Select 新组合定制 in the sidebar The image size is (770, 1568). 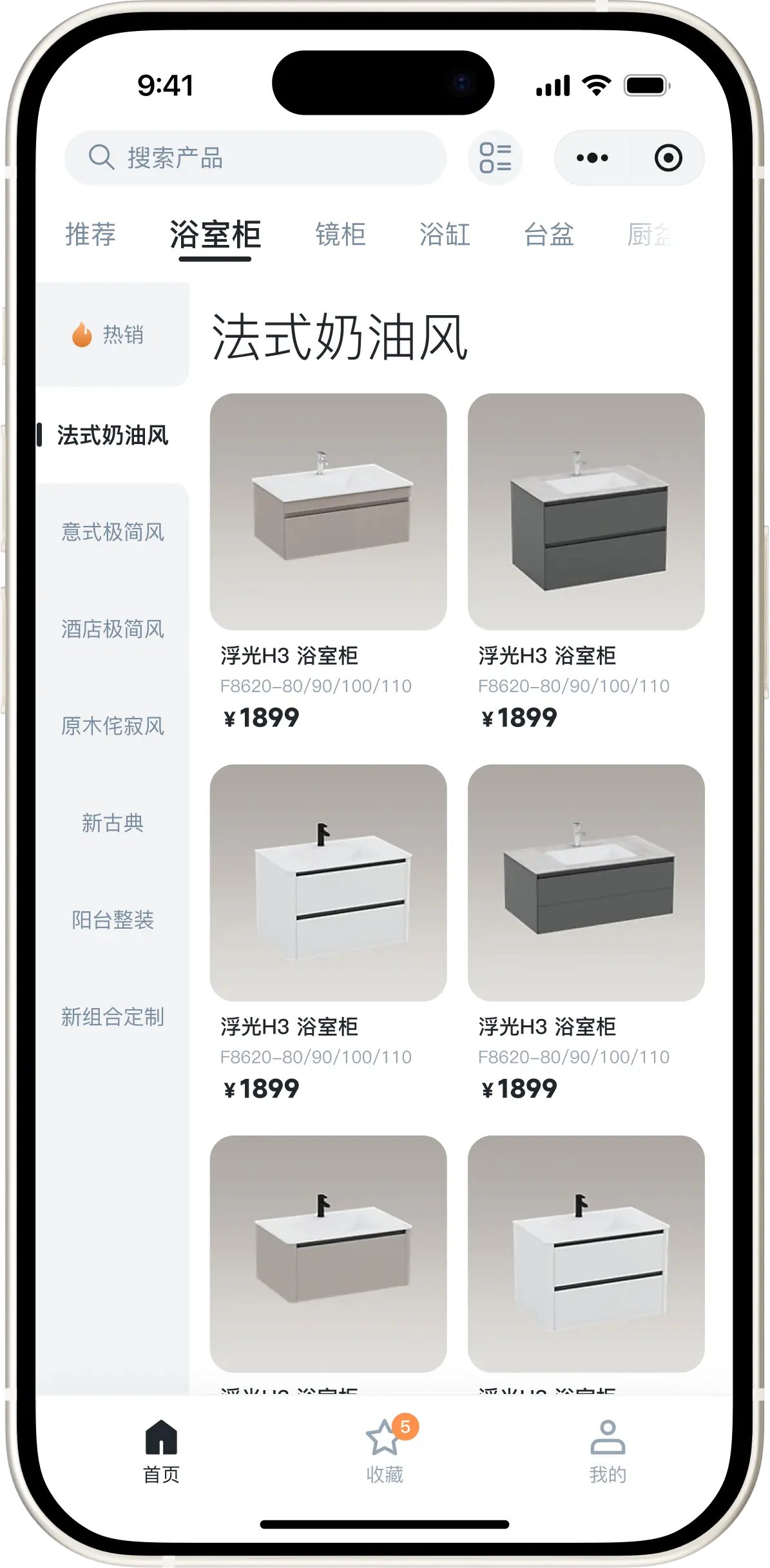click(x=112, y=1017)
